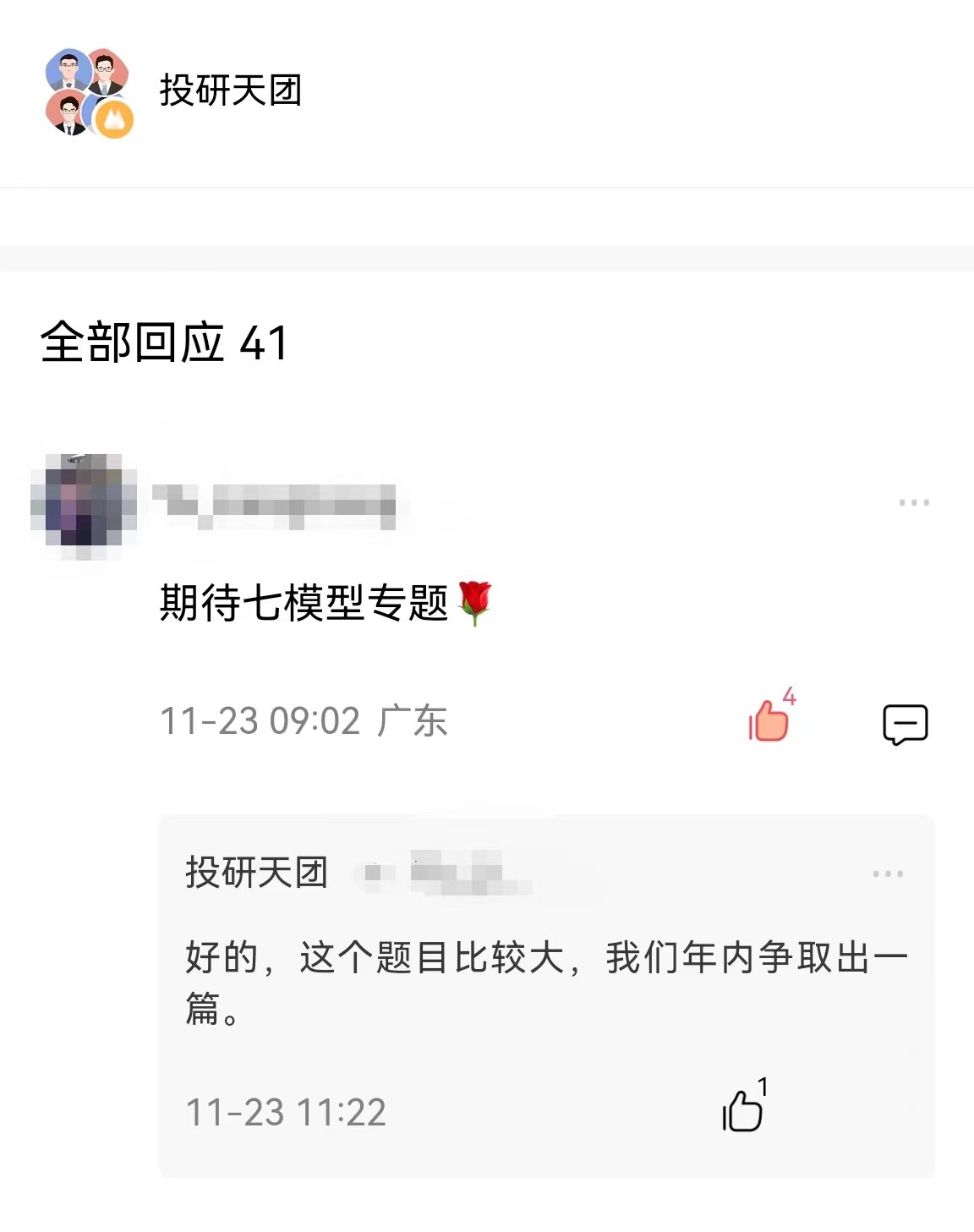Like the 期待七模型专题 comment
The image size is (974, 1232).
point(769,721)
